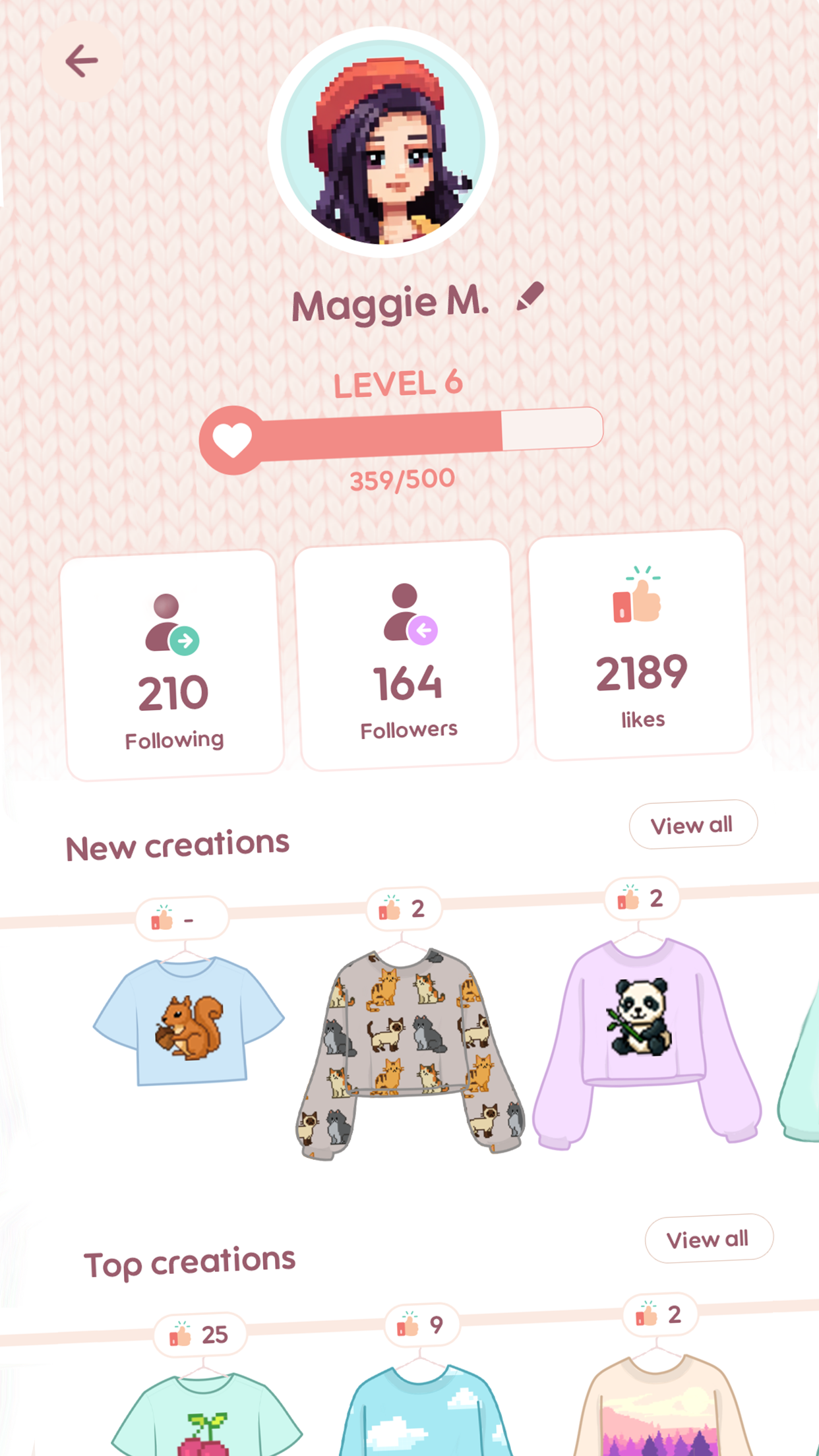
Task: Go back using the arrow button
Action: coord(82,61)
